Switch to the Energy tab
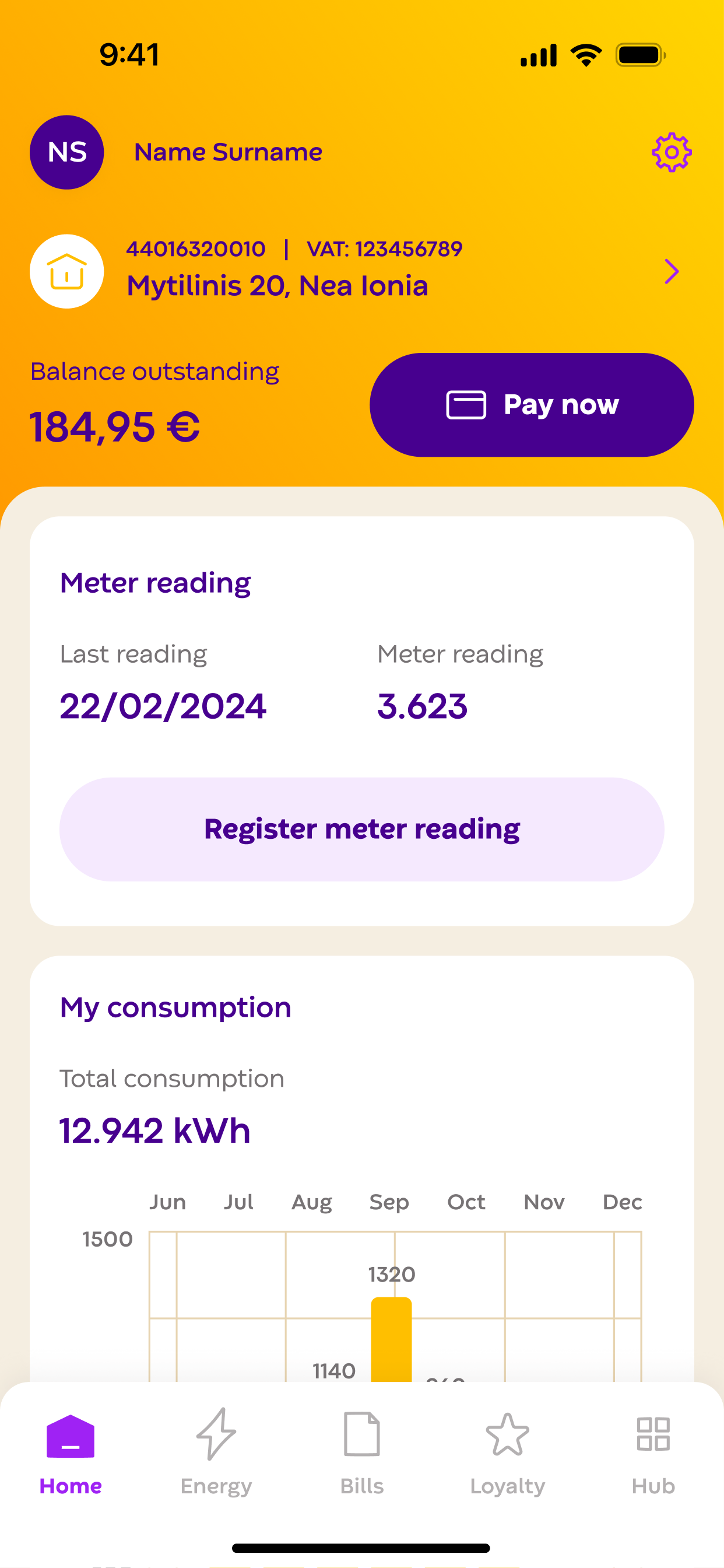 click(216, 1452)
